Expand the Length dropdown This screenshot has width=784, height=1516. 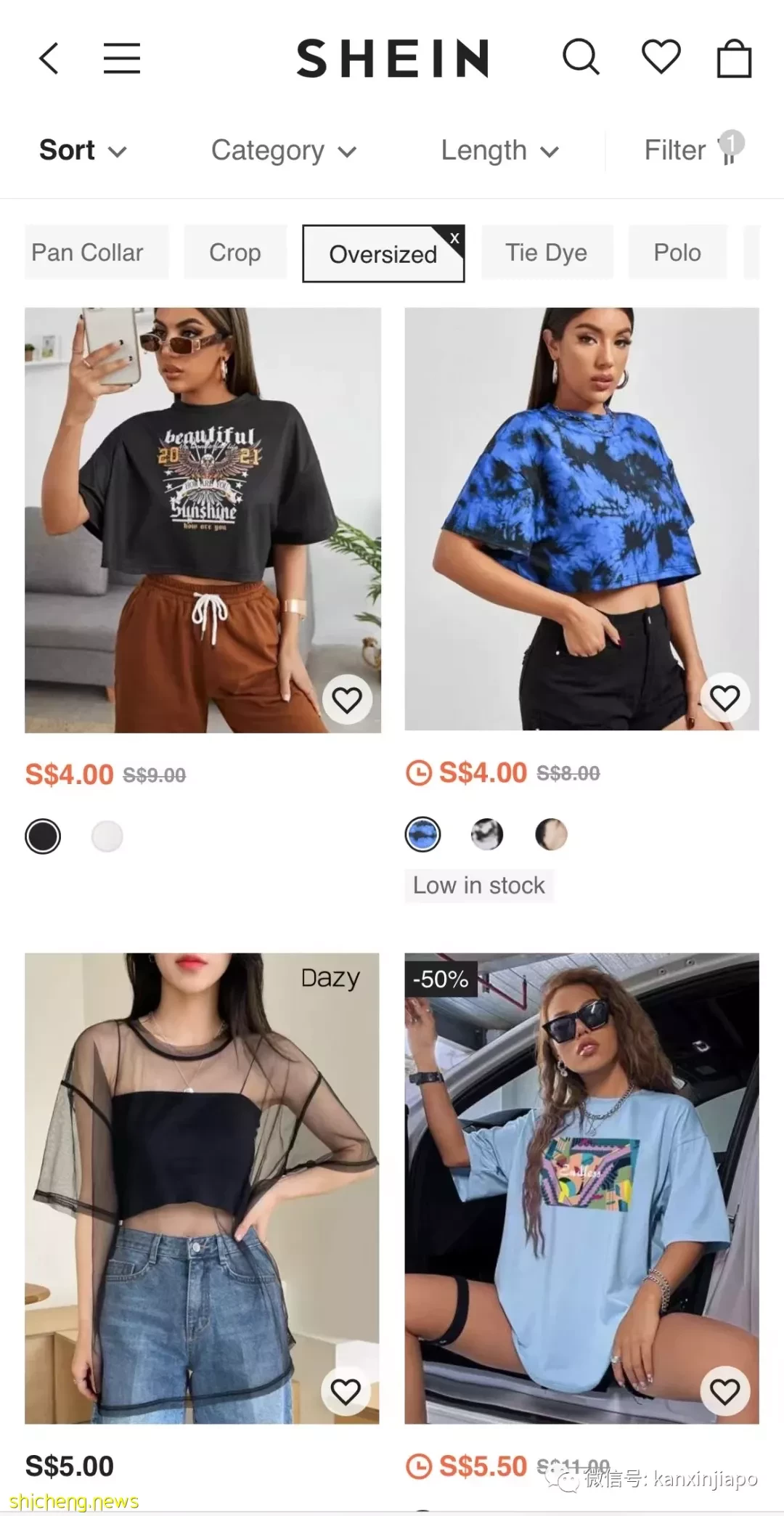[500, 150]
